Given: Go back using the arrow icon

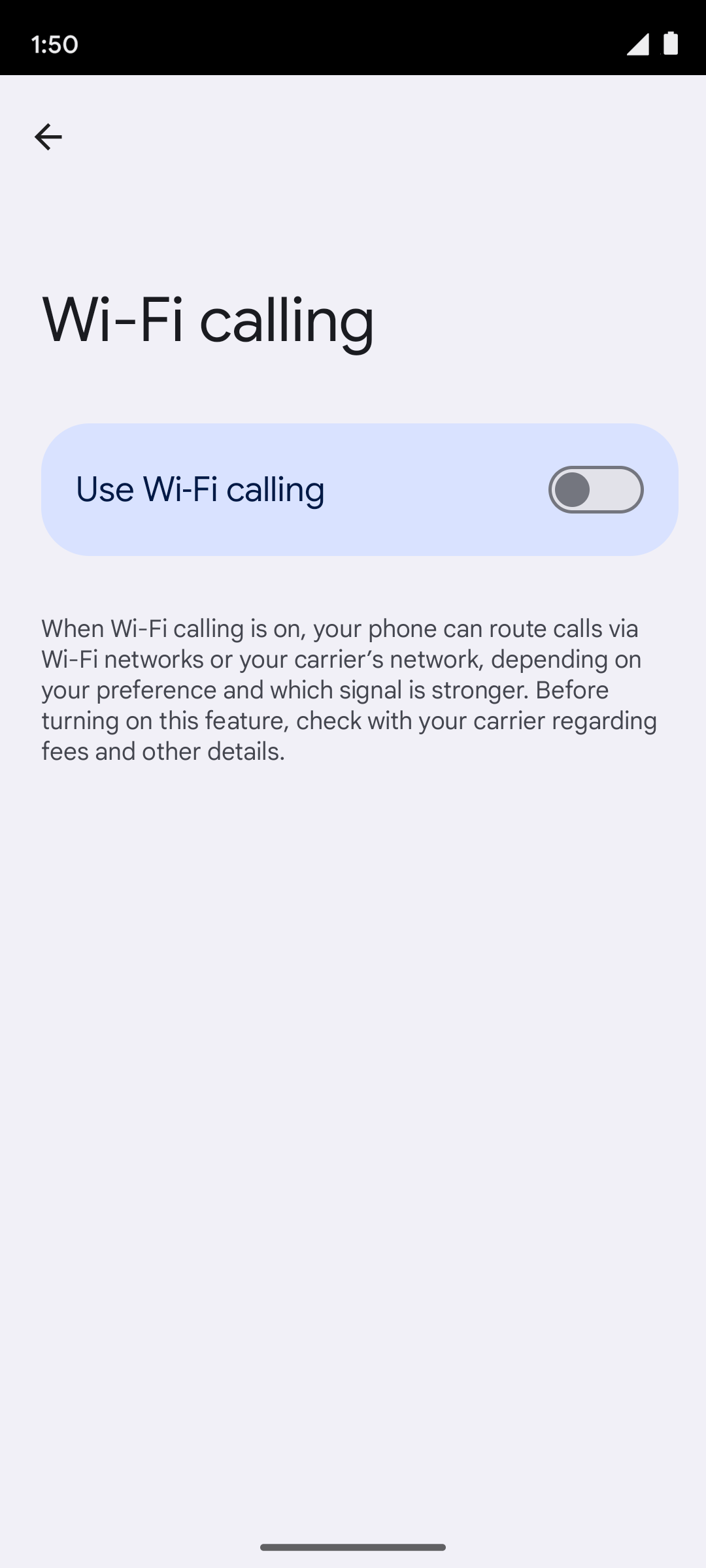Looking at the screenshot, I should click(48, 137).
